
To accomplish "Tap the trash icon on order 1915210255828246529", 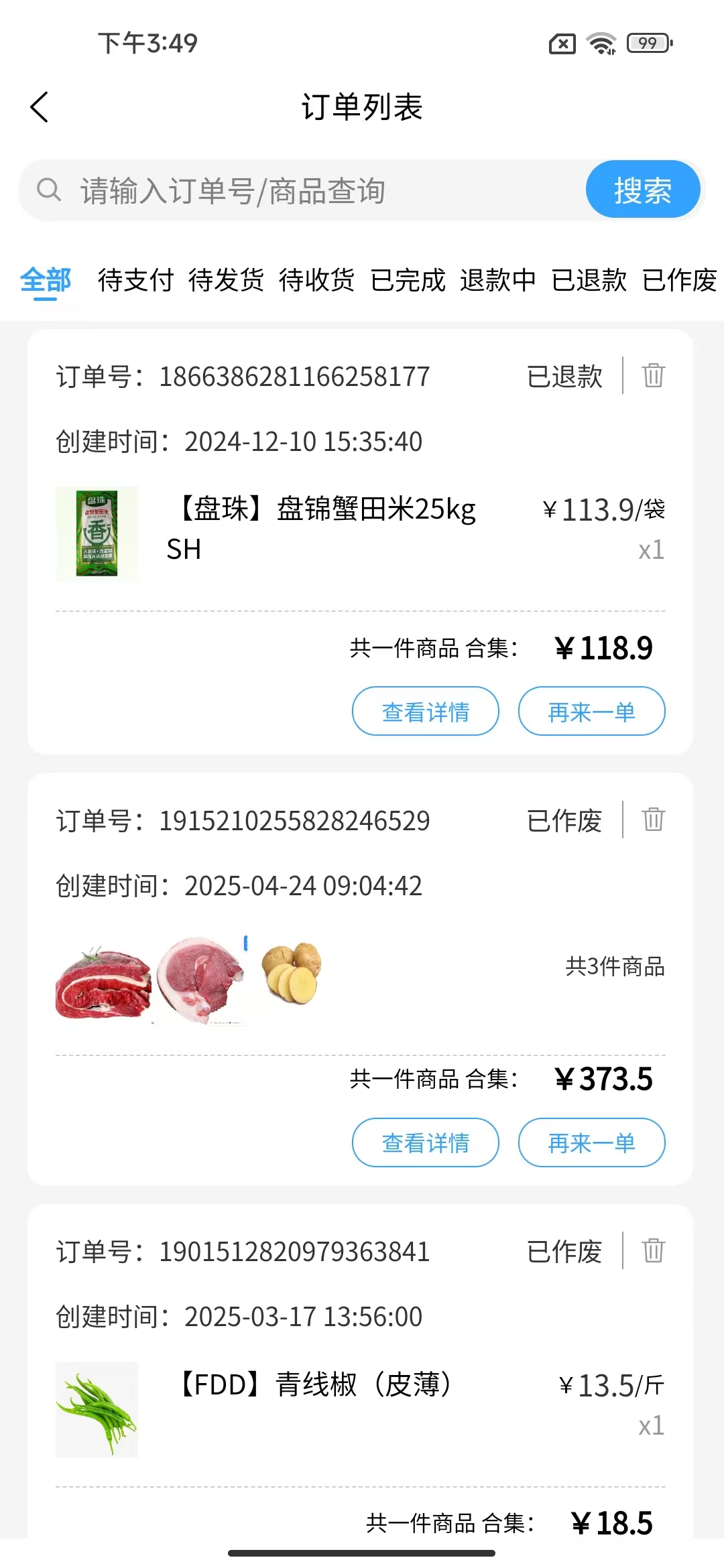I will click(653, 820).
